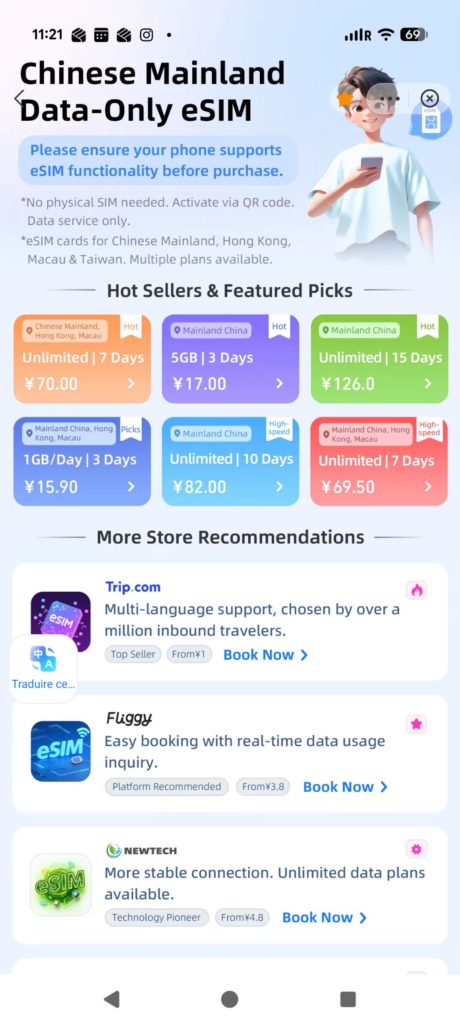Open the floating Traduire translate button

coord(43,668)
